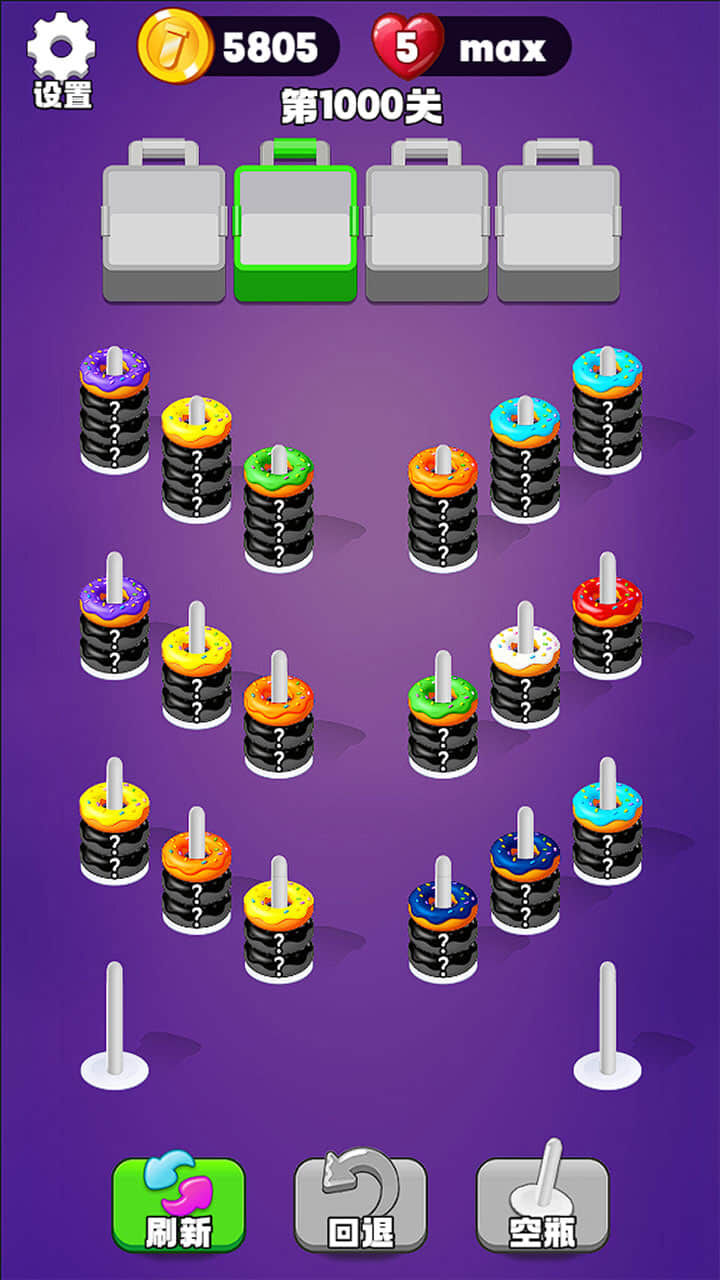
Task: Undo last move with 回退
Action: [x=360, y=1205]
